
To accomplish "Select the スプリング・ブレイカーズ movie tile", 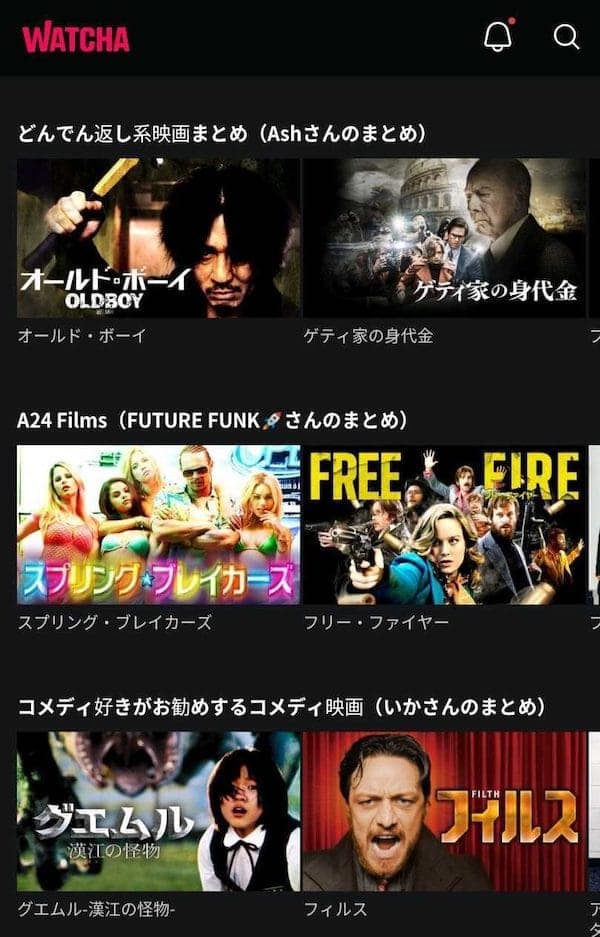I will pos(158,524).
